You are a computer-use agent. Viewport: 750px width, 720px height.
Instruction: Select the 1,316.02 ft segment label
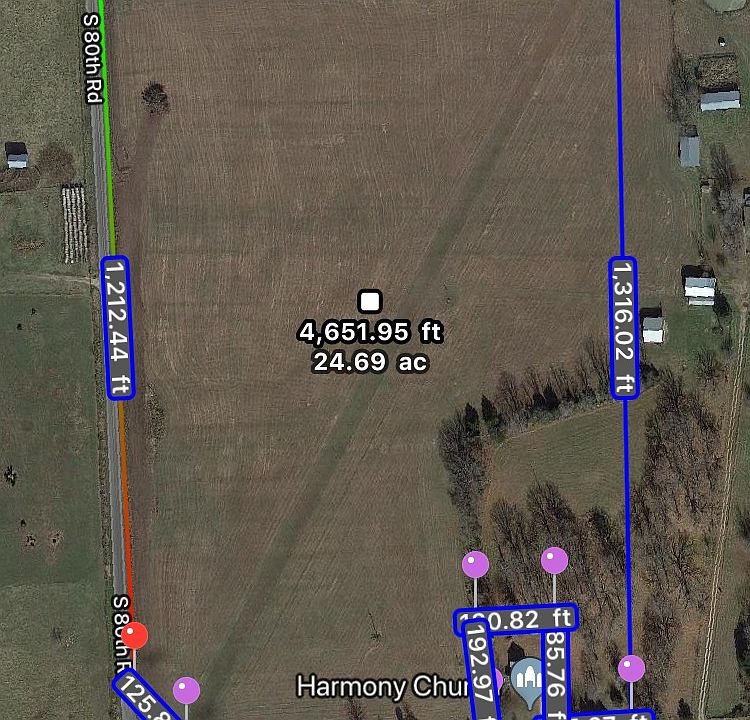click(624, 327)
